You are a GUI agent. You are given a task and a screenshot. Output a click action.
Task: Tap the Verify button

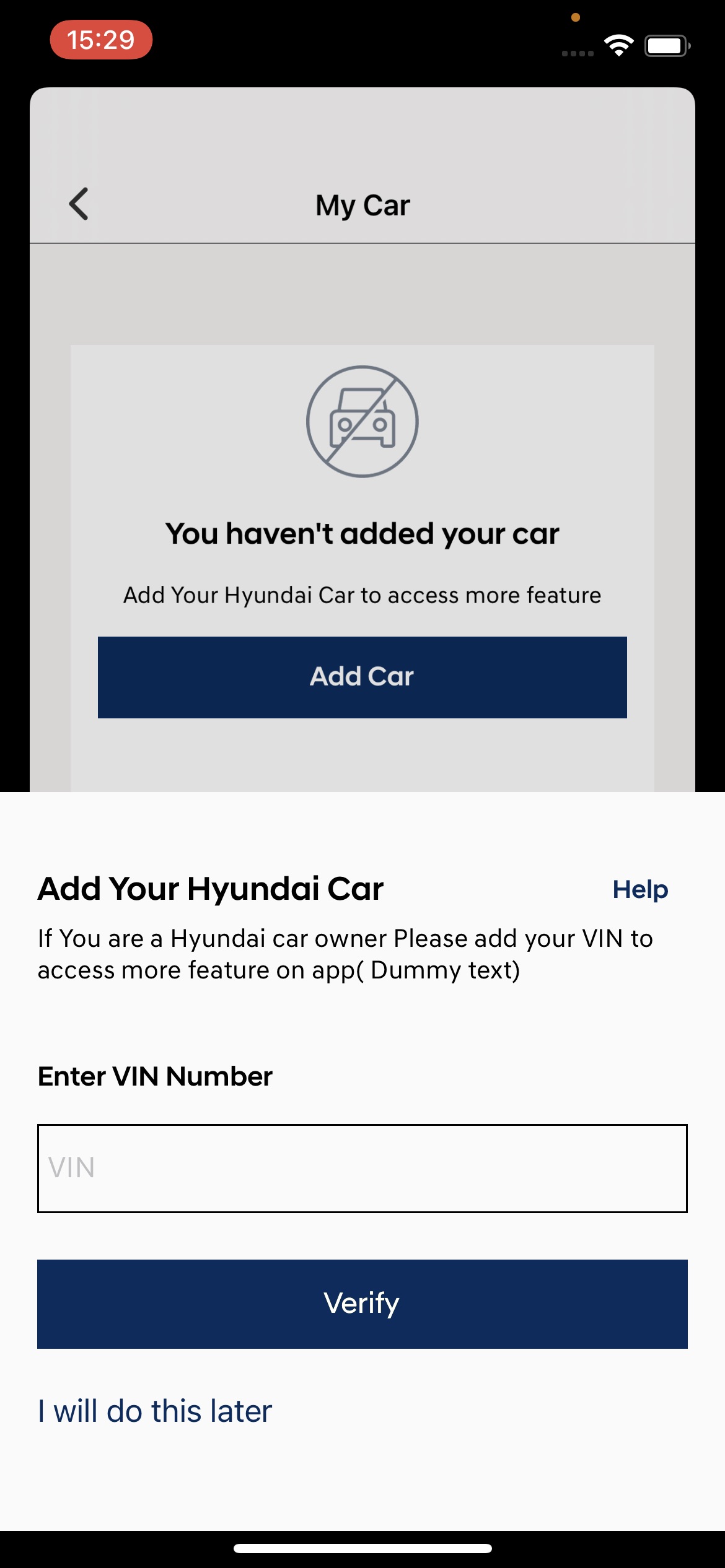362,1304
